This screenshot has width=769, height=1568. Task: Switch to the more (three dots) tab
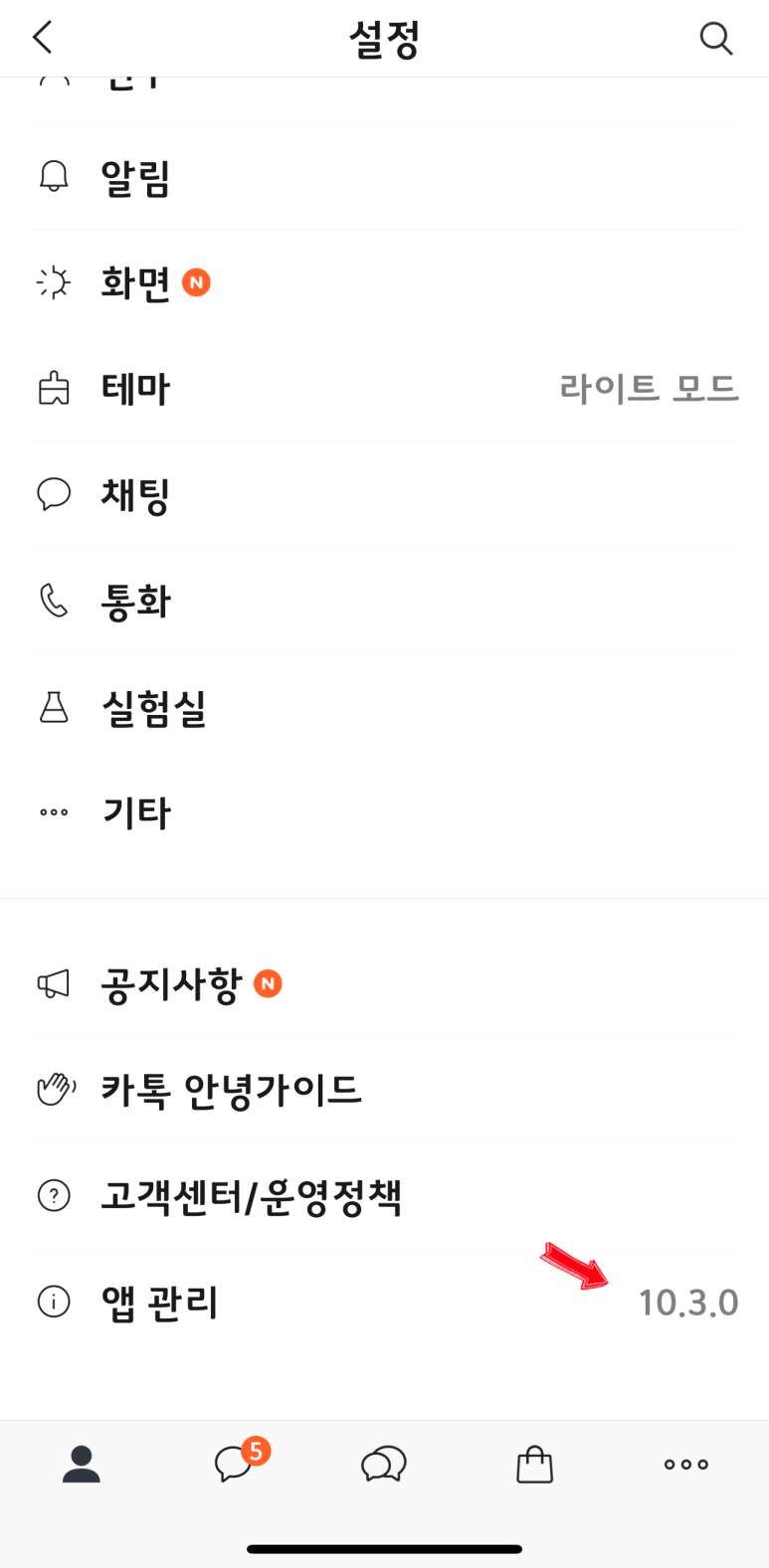(686, 1464)
